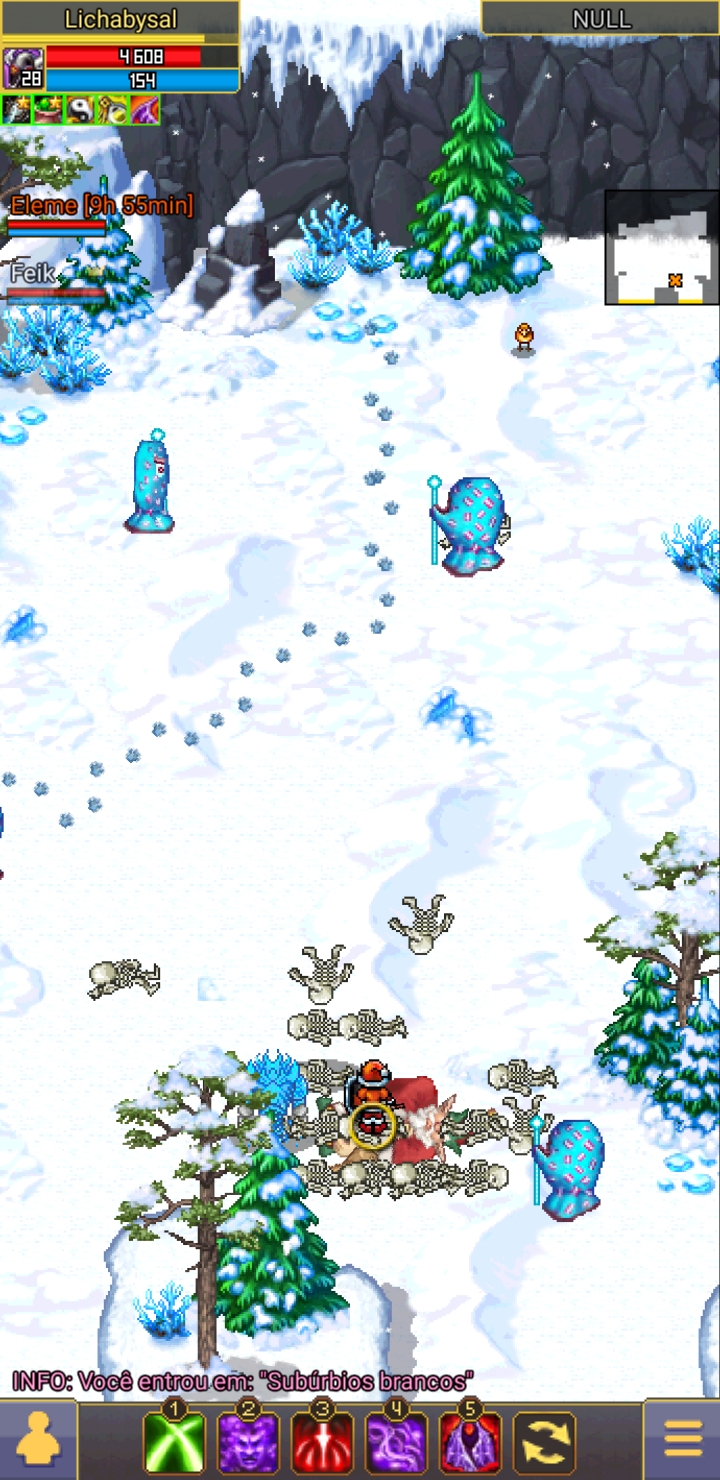
Task: Open the main hamburger menu
Action: point(682,1440)
